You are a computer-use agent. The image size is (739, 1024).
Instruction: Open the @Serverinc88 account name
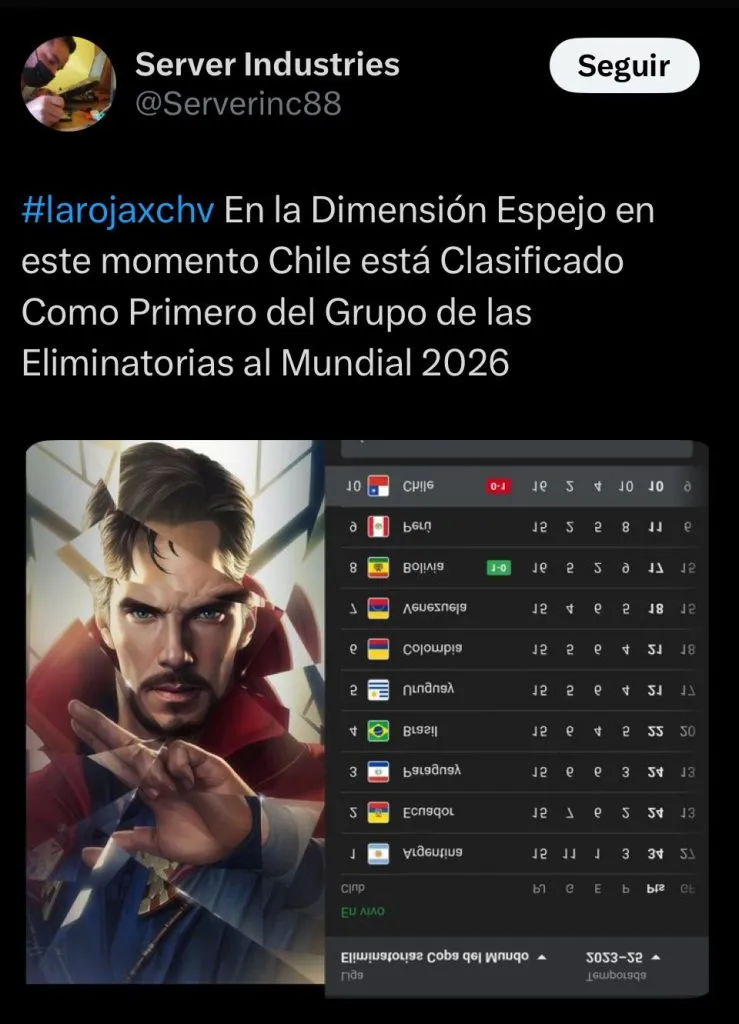pyautogui.click(x=238, y=104)
